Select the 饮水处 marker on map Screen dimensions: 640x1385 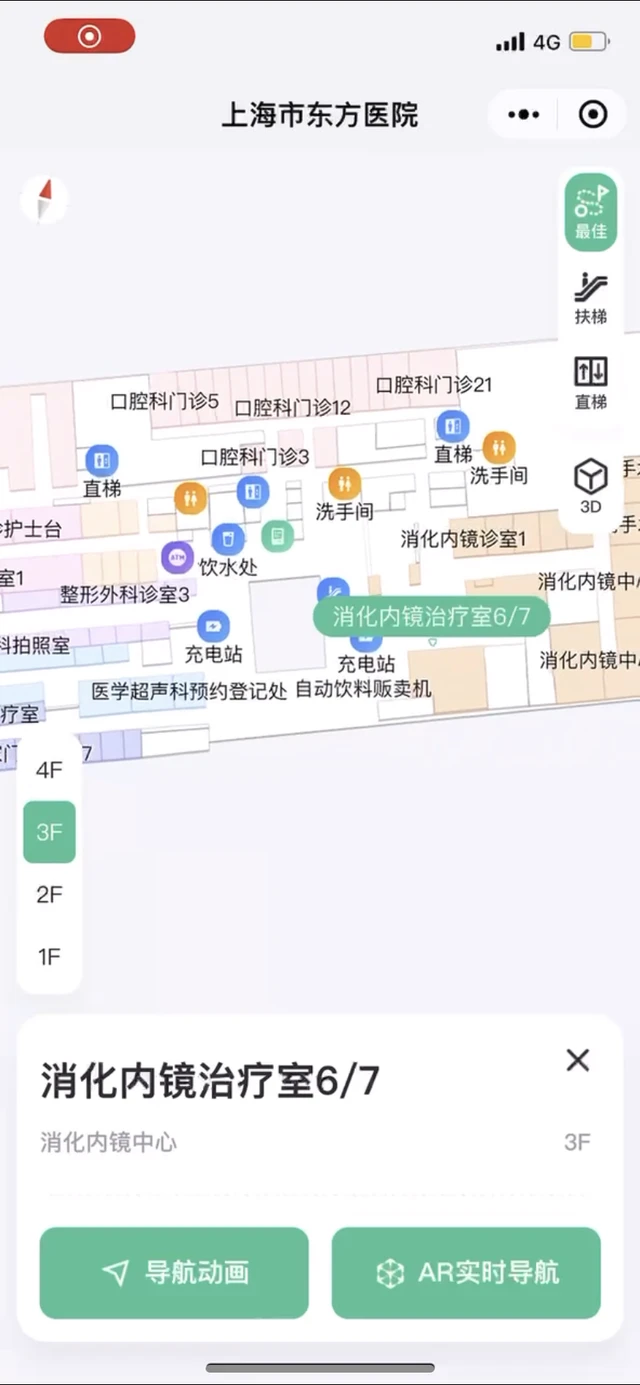point(228,540)
